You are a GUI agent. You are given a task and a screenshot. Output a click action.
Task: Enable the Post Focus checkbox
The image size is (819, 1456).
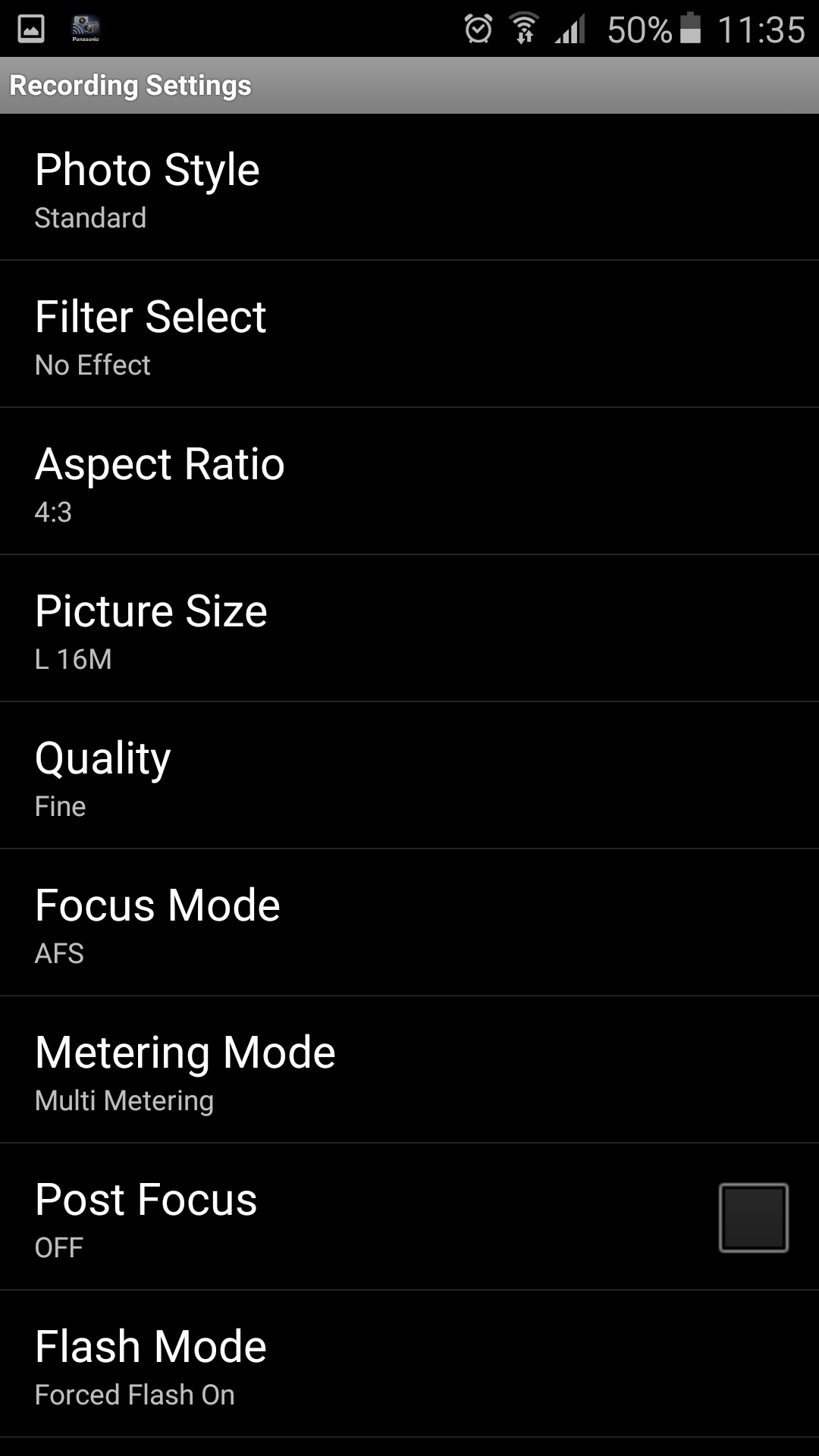pos(753,1217)
